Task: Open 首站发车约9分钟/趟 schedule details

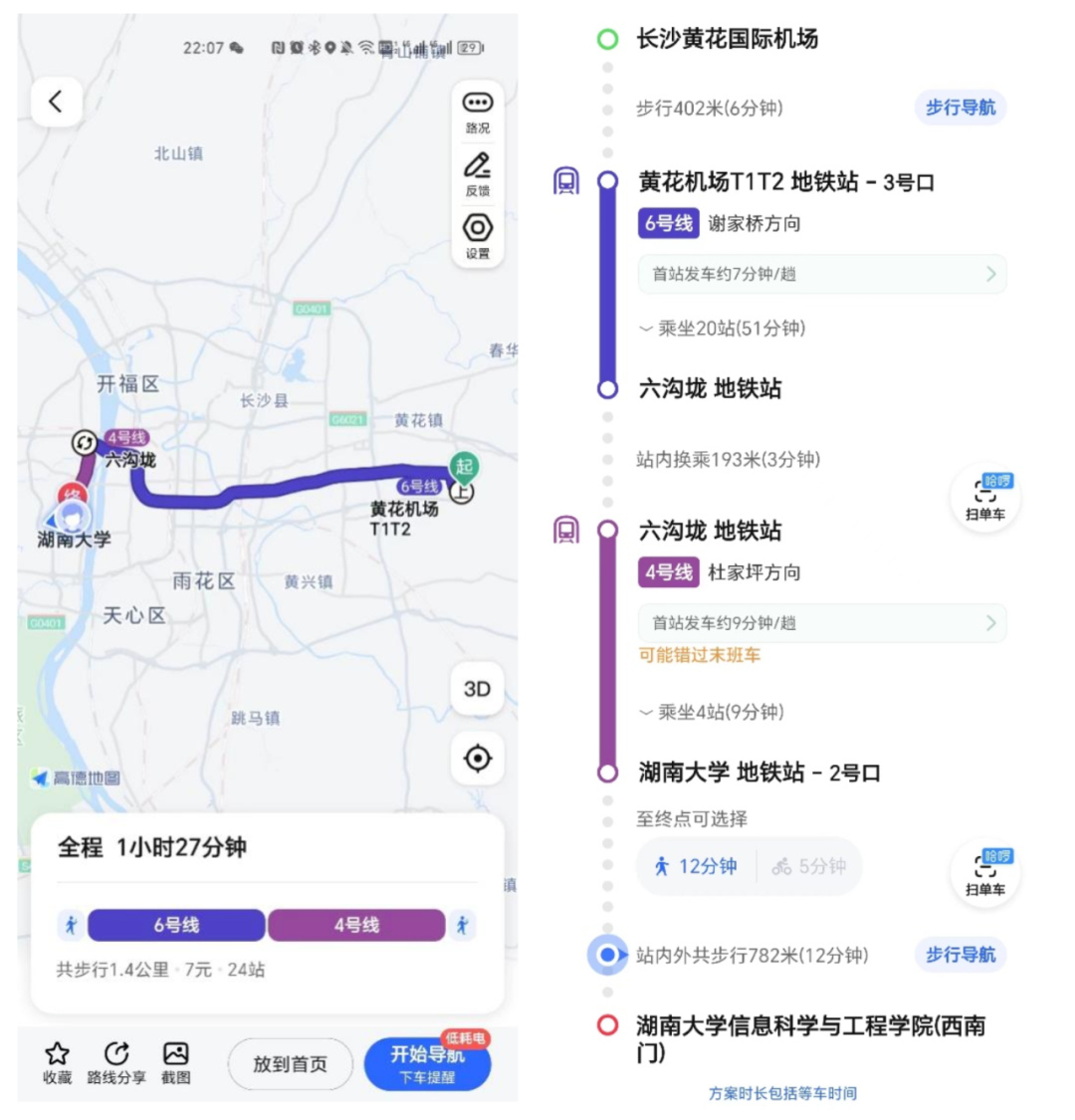Action: [x=822, y=623]
